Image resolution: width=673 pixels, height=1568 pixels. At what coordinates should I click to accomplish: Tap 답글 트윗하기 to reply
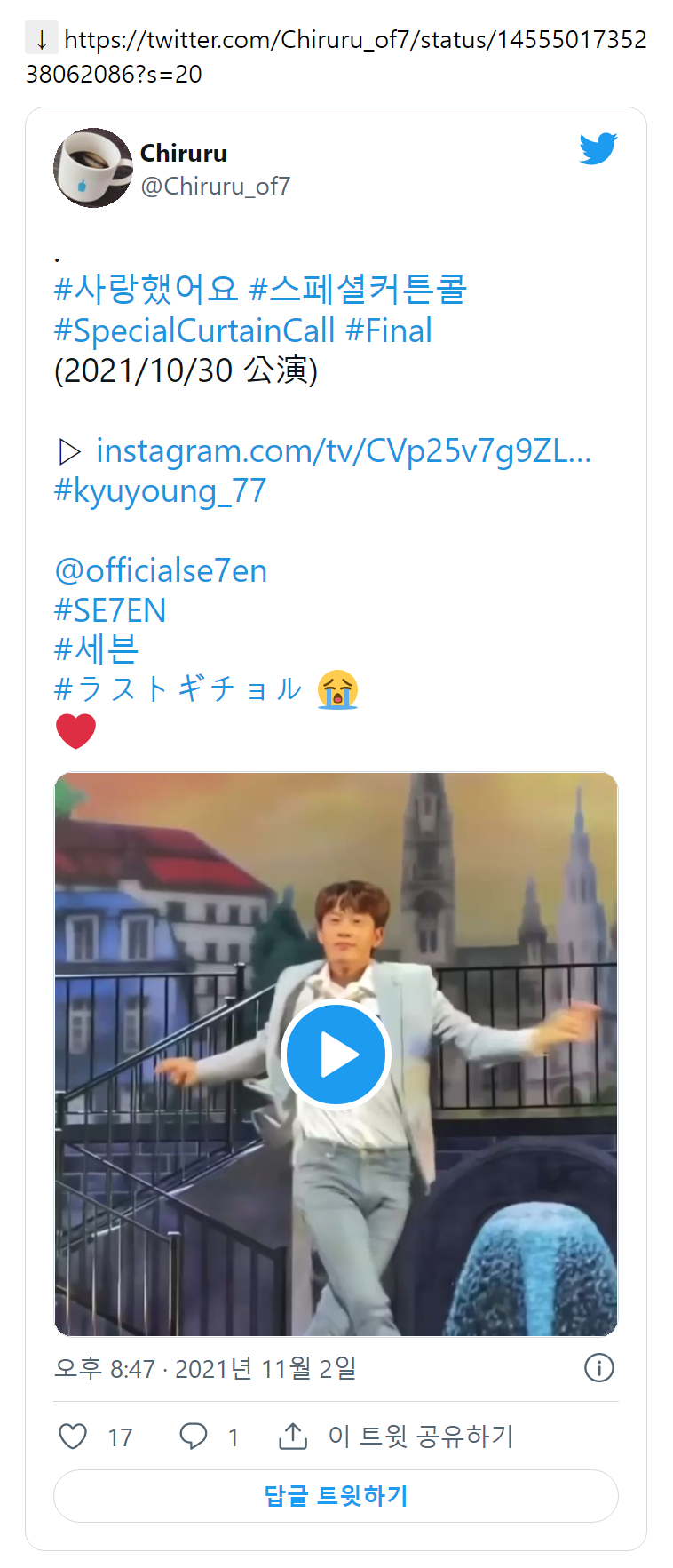click(x=336, y=1496)
